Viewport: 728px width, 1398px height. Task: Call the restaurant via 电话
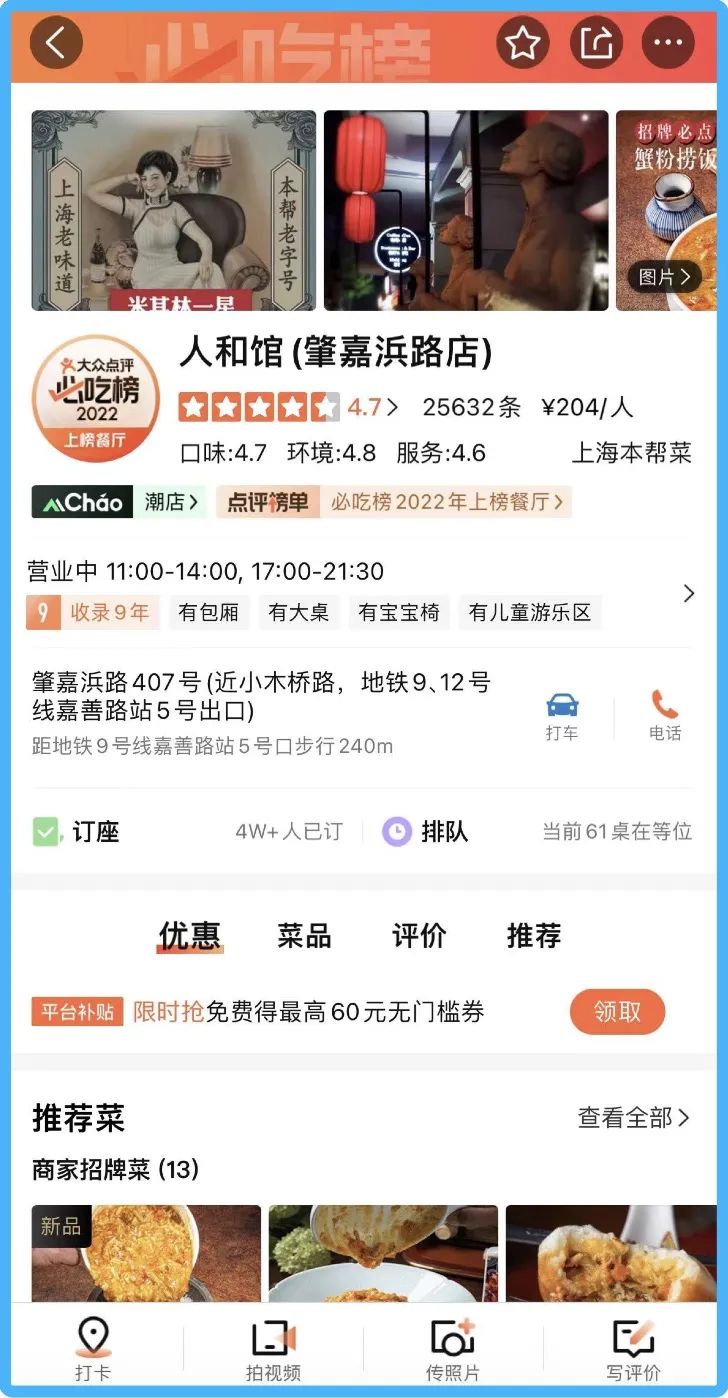coord(665,716)
